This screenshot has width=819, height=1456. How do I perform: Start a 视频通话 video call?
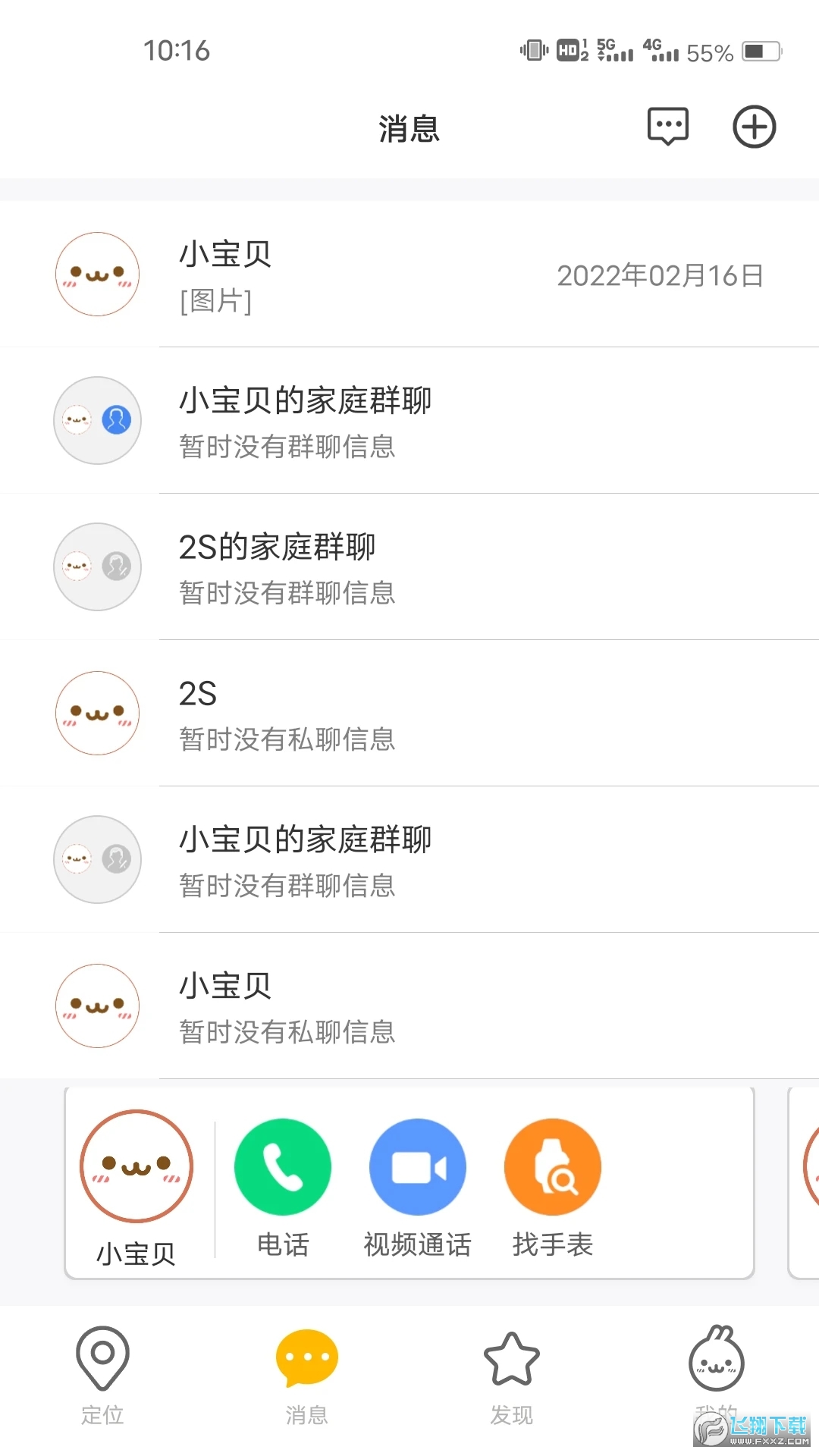pyautogui.click(x=418, y=1166)
